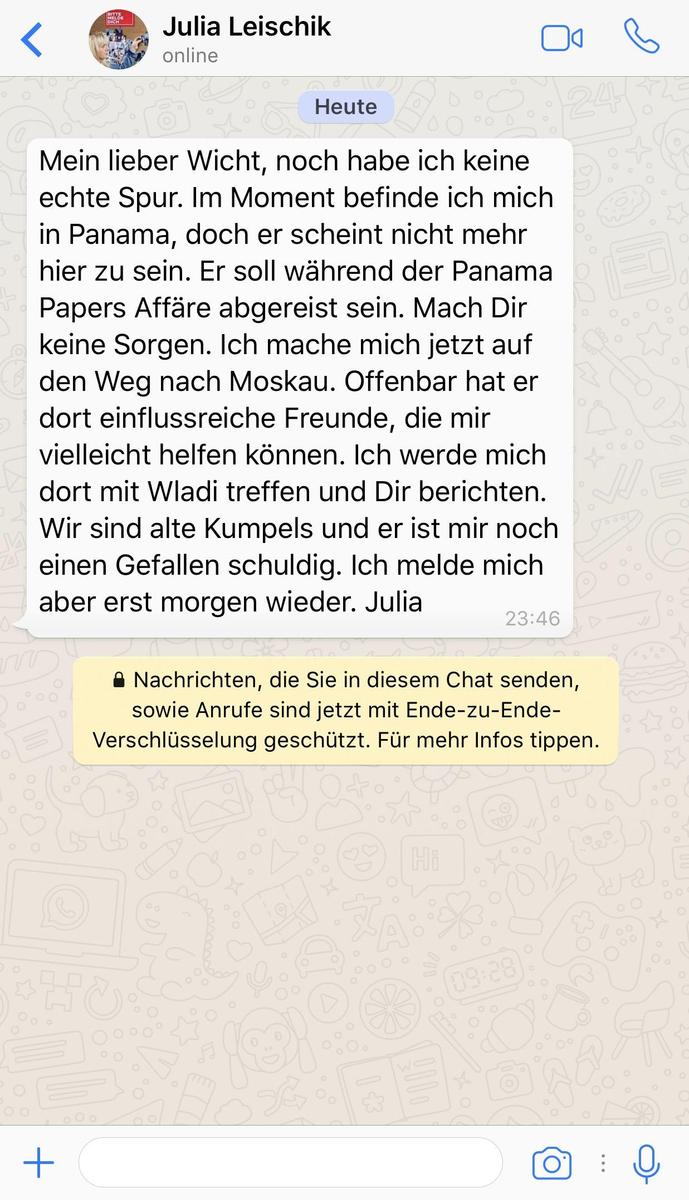The width and height of the screenshot is (689, 1200).
Task: Focus the message text field
Action: [290, 1163]
